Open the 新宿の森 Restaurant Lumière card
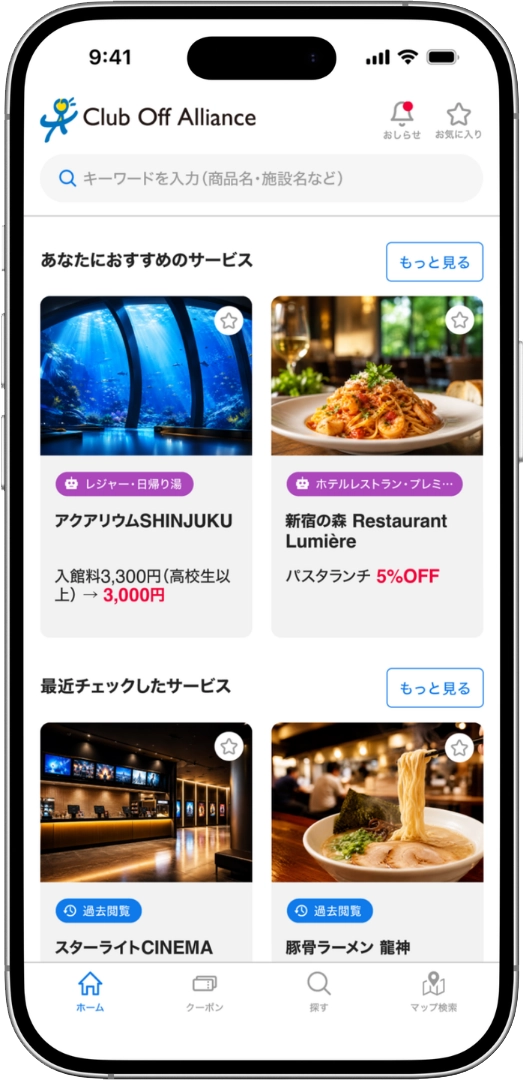 coord(377,466)
